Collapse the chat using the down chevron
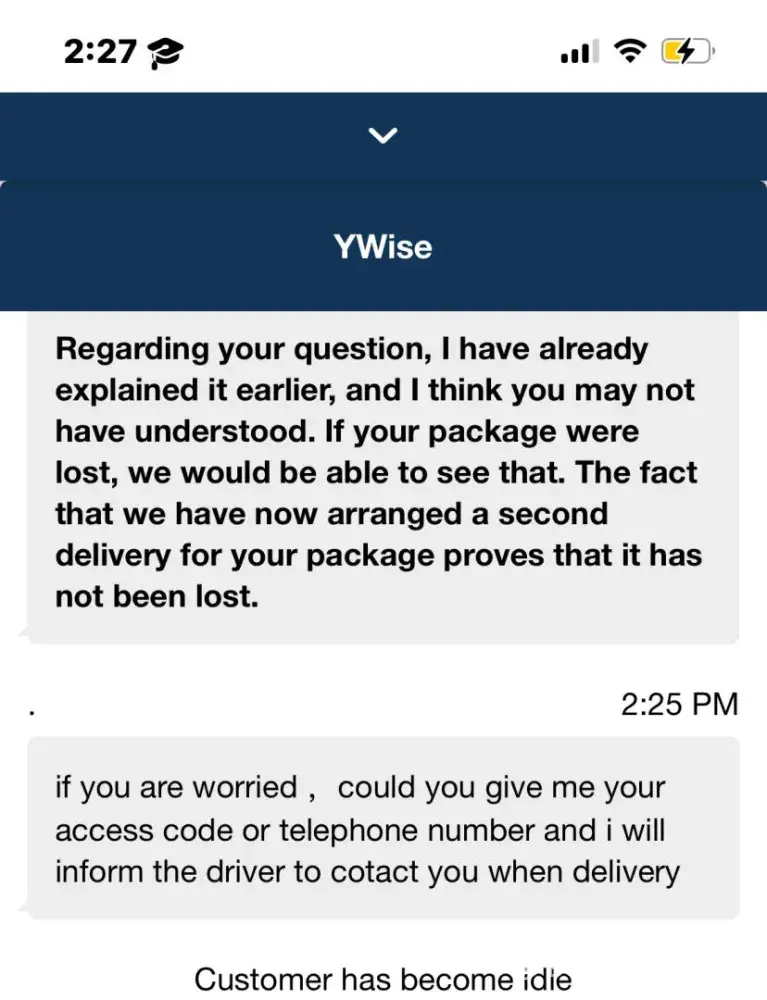767x1000 pixels. tap(383, 136)
